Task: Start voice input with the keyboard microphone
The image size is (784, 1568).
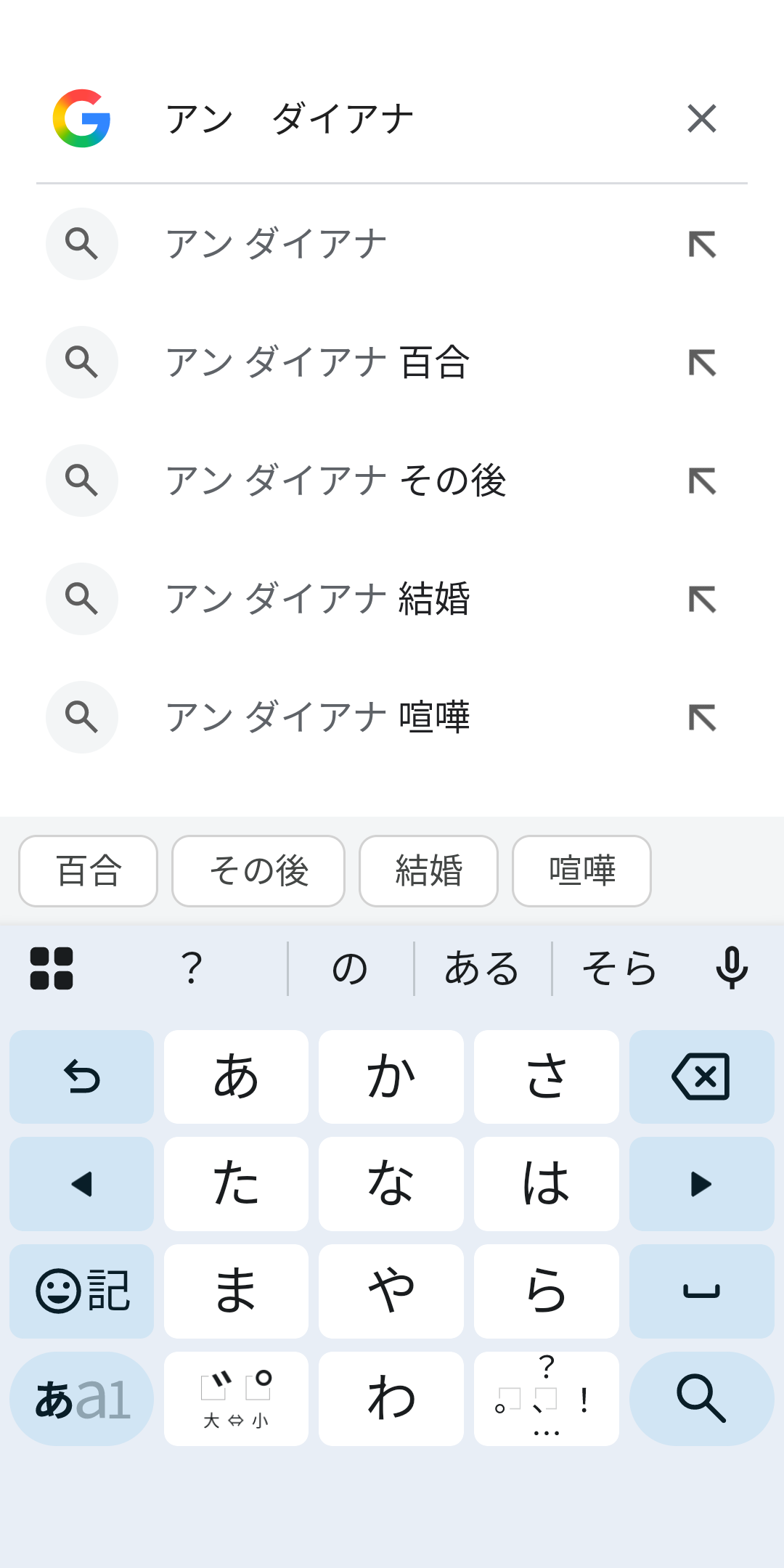Action: click(x=732, y=968)
